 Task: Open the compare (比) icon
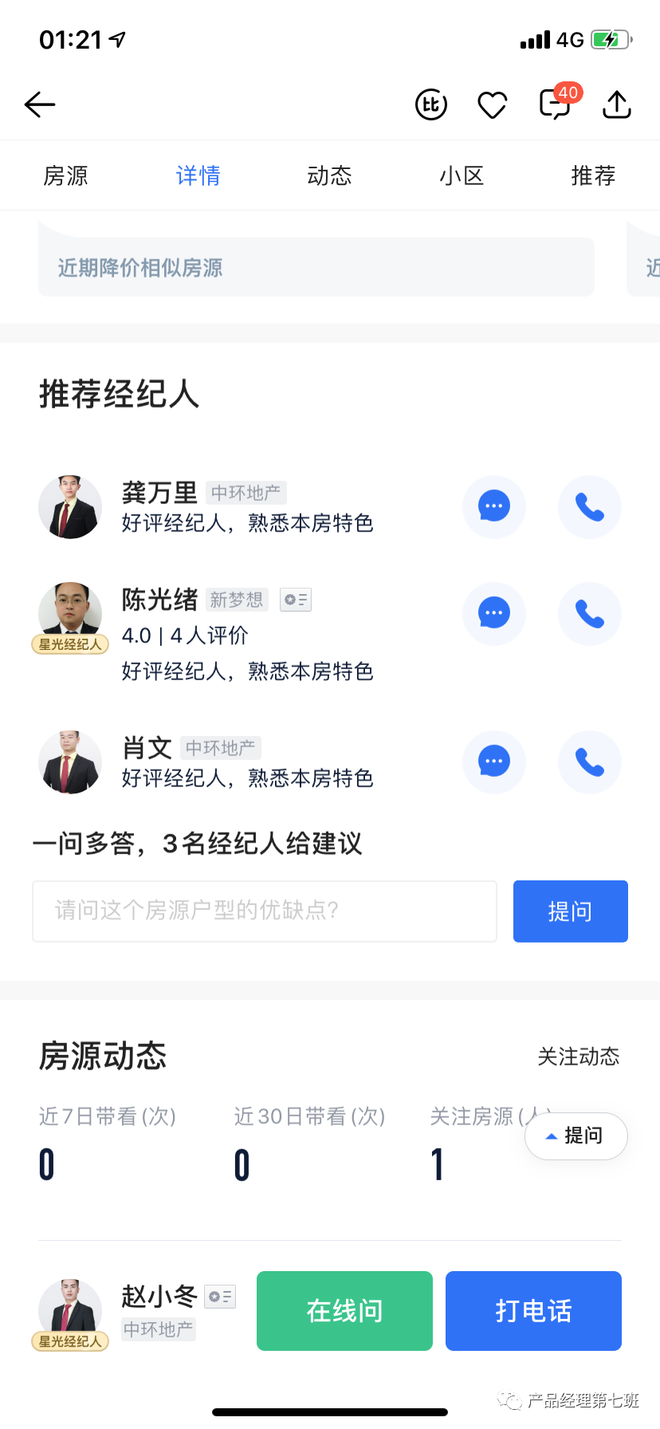pyautogui.click(x=431, y=105)
